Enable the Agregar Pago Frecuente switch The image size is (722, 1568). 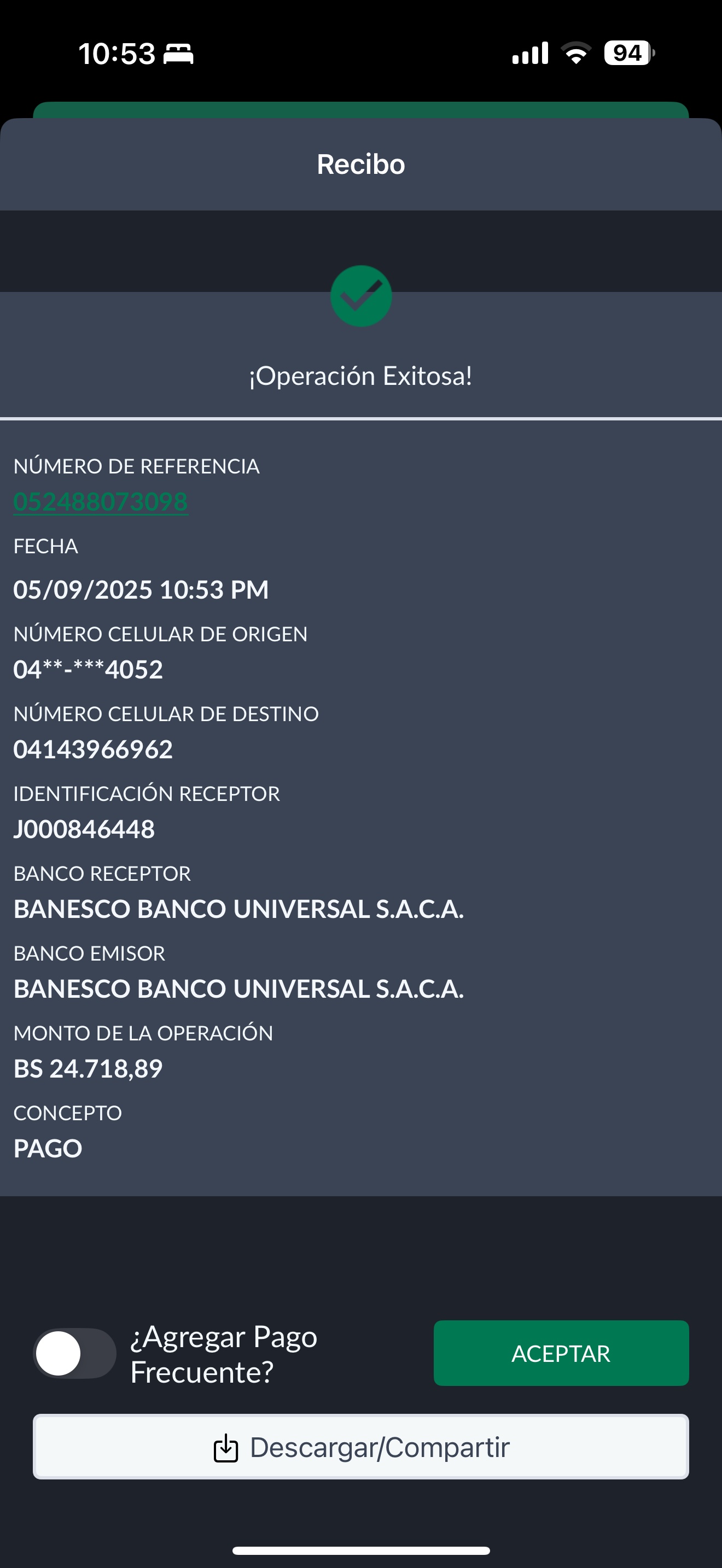(x=74, y=1353)
